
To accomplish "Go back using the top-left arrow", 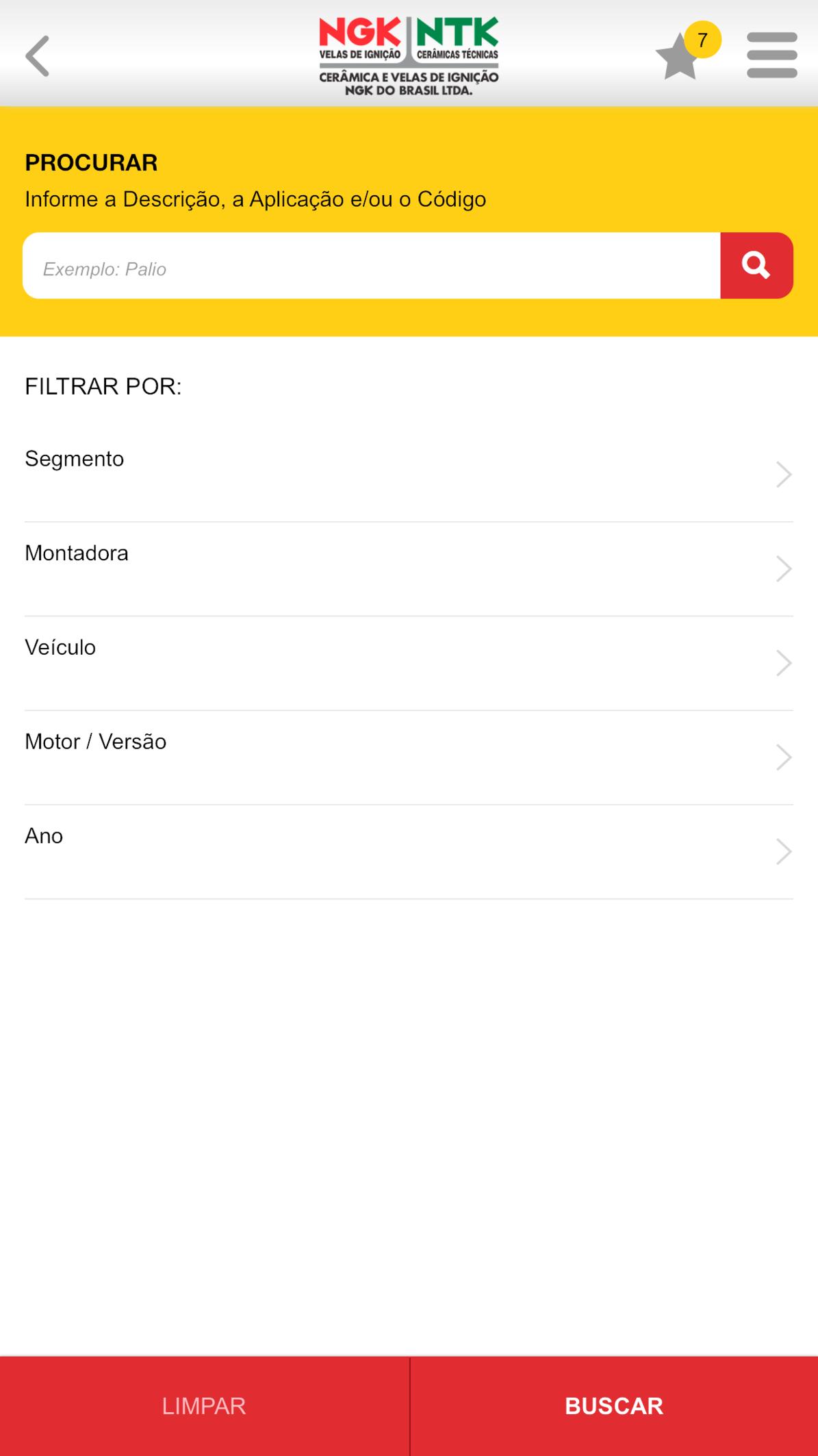I will click(38, 56).
